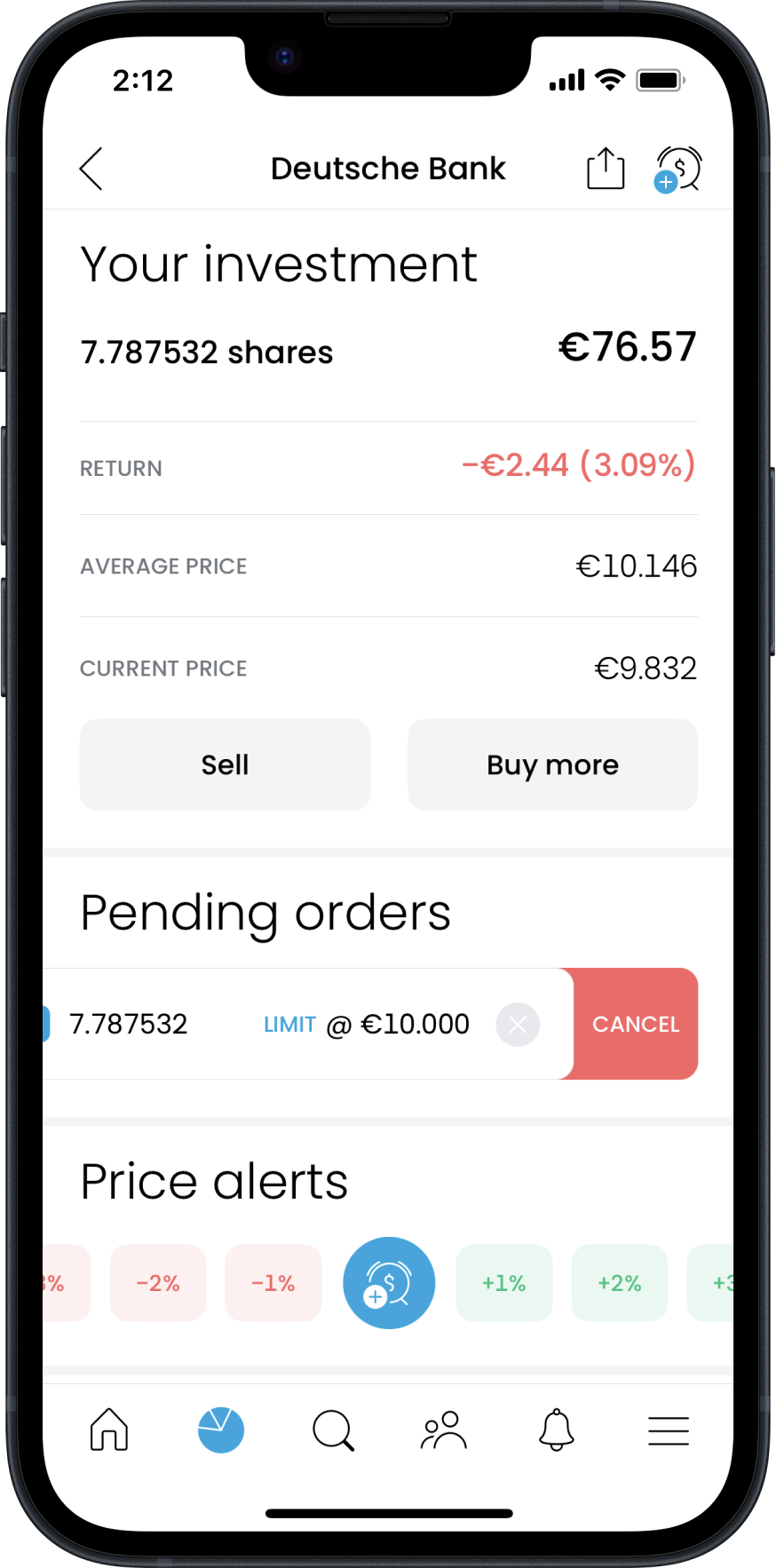Select the -2% price alert chip
776x1568 pixels.
pyautogui.click(x=158, y=1283)
